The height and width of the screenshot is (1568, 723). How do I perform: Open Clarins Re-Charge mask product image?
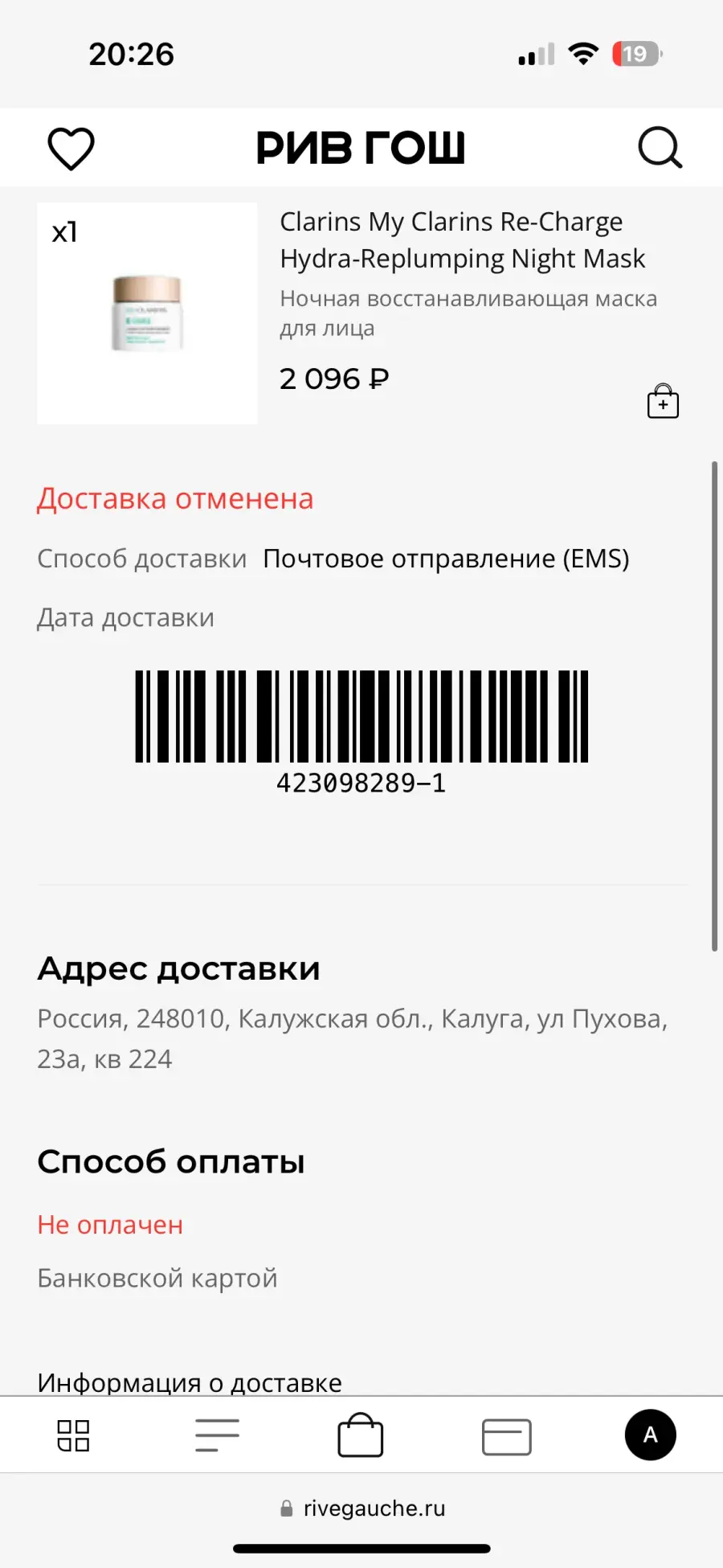[x=147, y=313]
